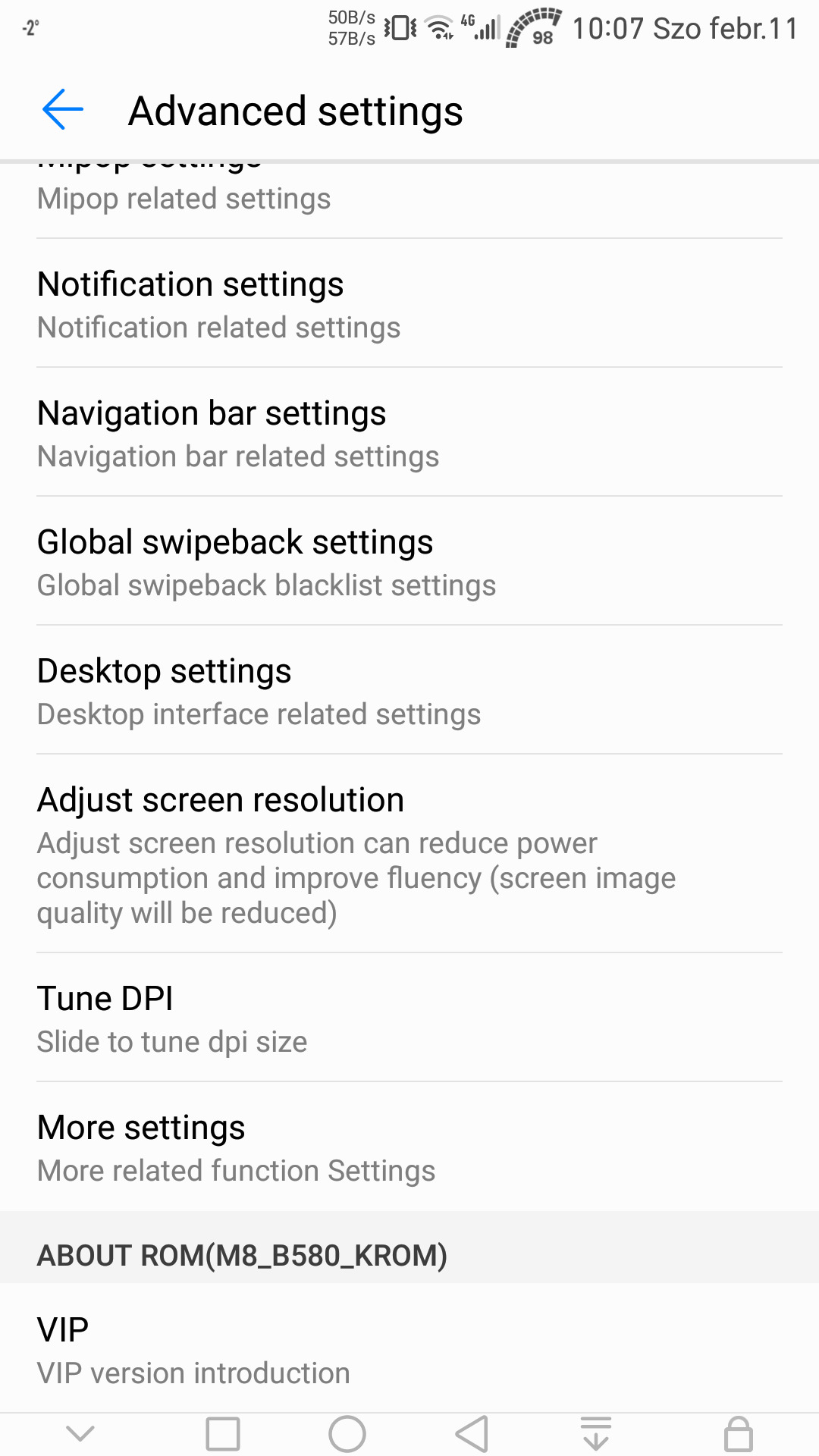View VIP version introduction
The height and width of the screenshot is (1456, 819).
[x=409, y=1348]
